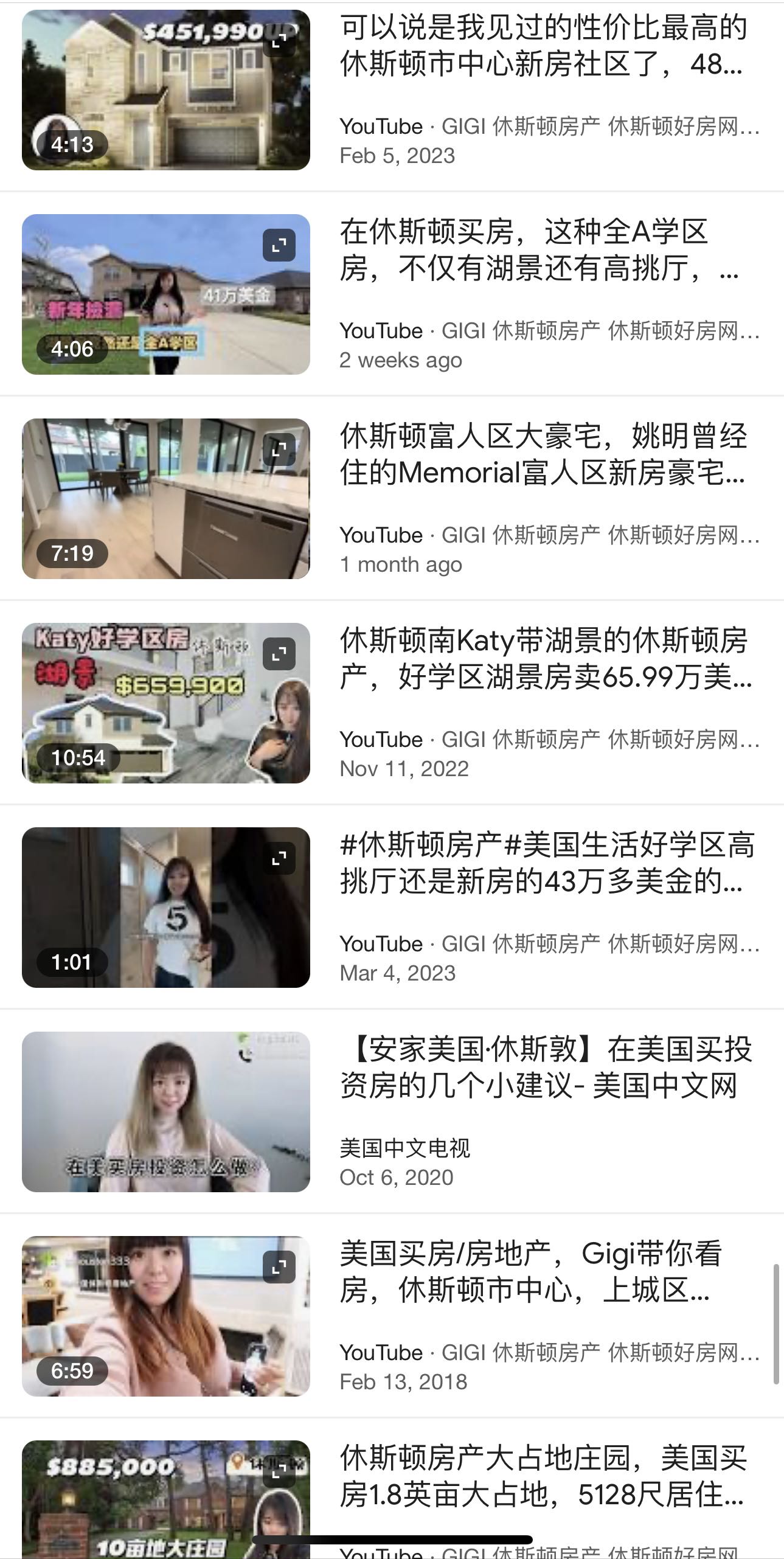Image resolution: width=784 pixels, height=1559 pixels.
Task: Expand preview on the 10:54 Katy thumbnail
Action: [279, 654]
